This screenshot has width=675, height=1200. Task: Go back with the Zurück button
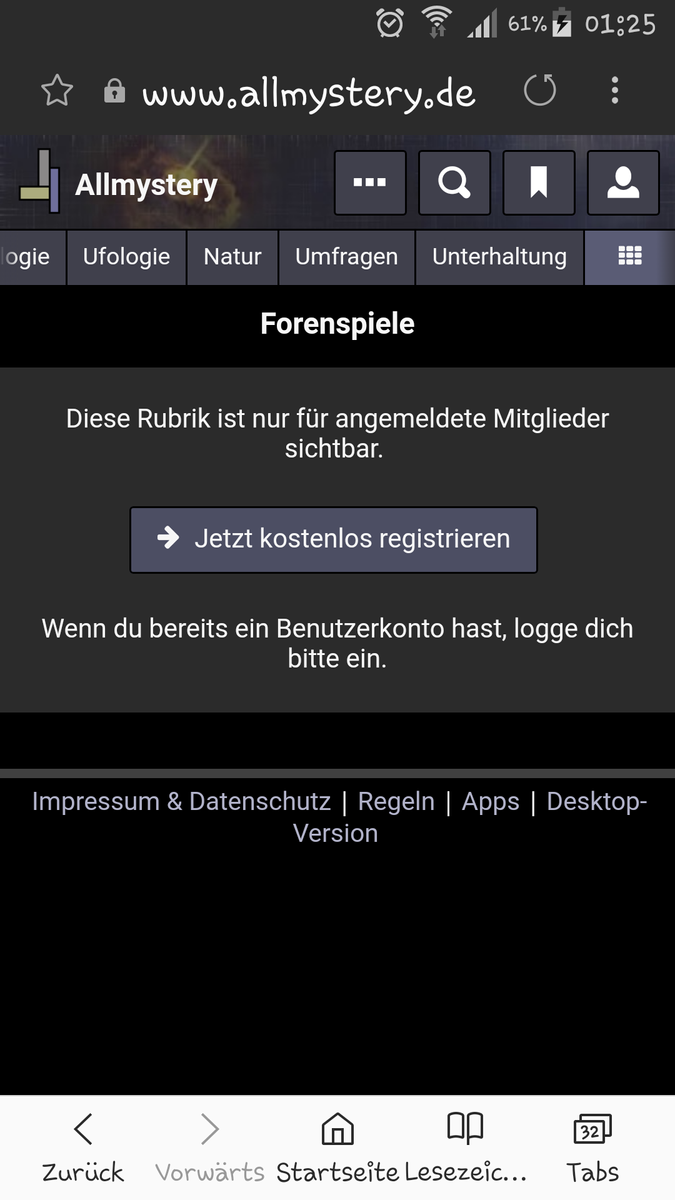pyautogui.click(x=83, y=1148)
